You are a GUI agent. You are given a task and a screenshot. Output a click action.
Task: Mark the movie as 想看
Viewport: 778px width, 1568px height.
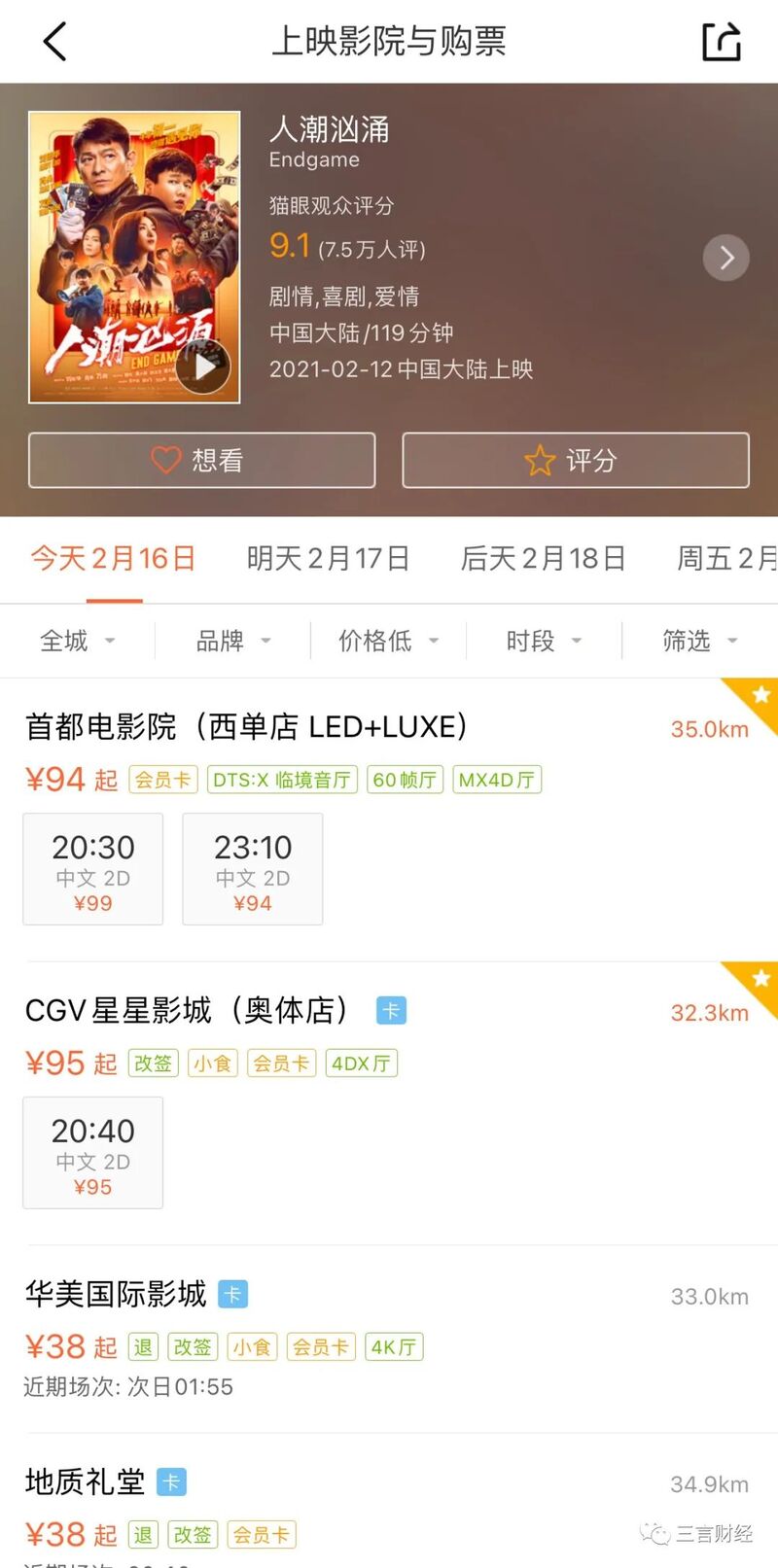(x=201, y=460)
